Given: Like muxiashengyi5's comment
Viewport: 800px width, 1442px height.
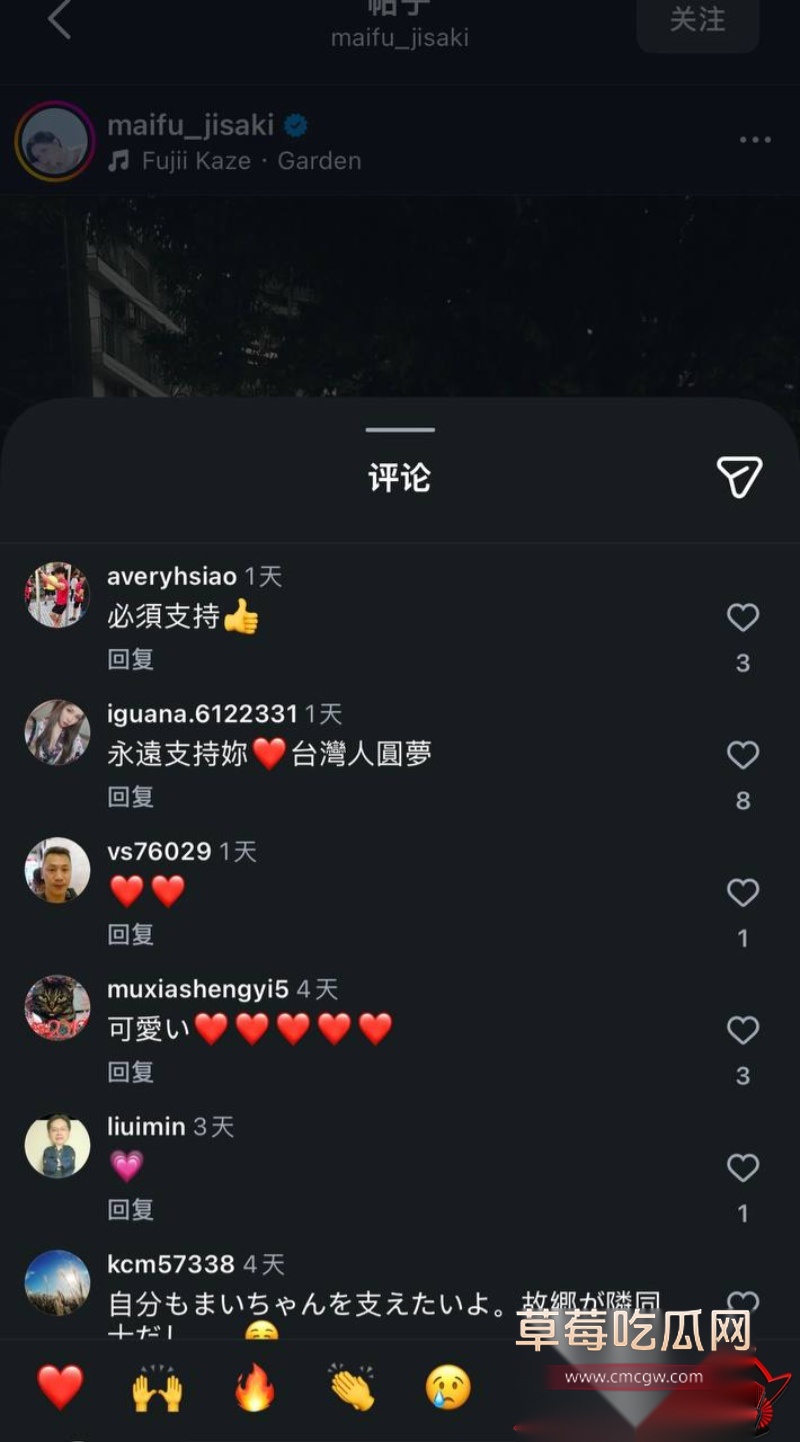Looking at the screenshot, I should point(742,1031).
